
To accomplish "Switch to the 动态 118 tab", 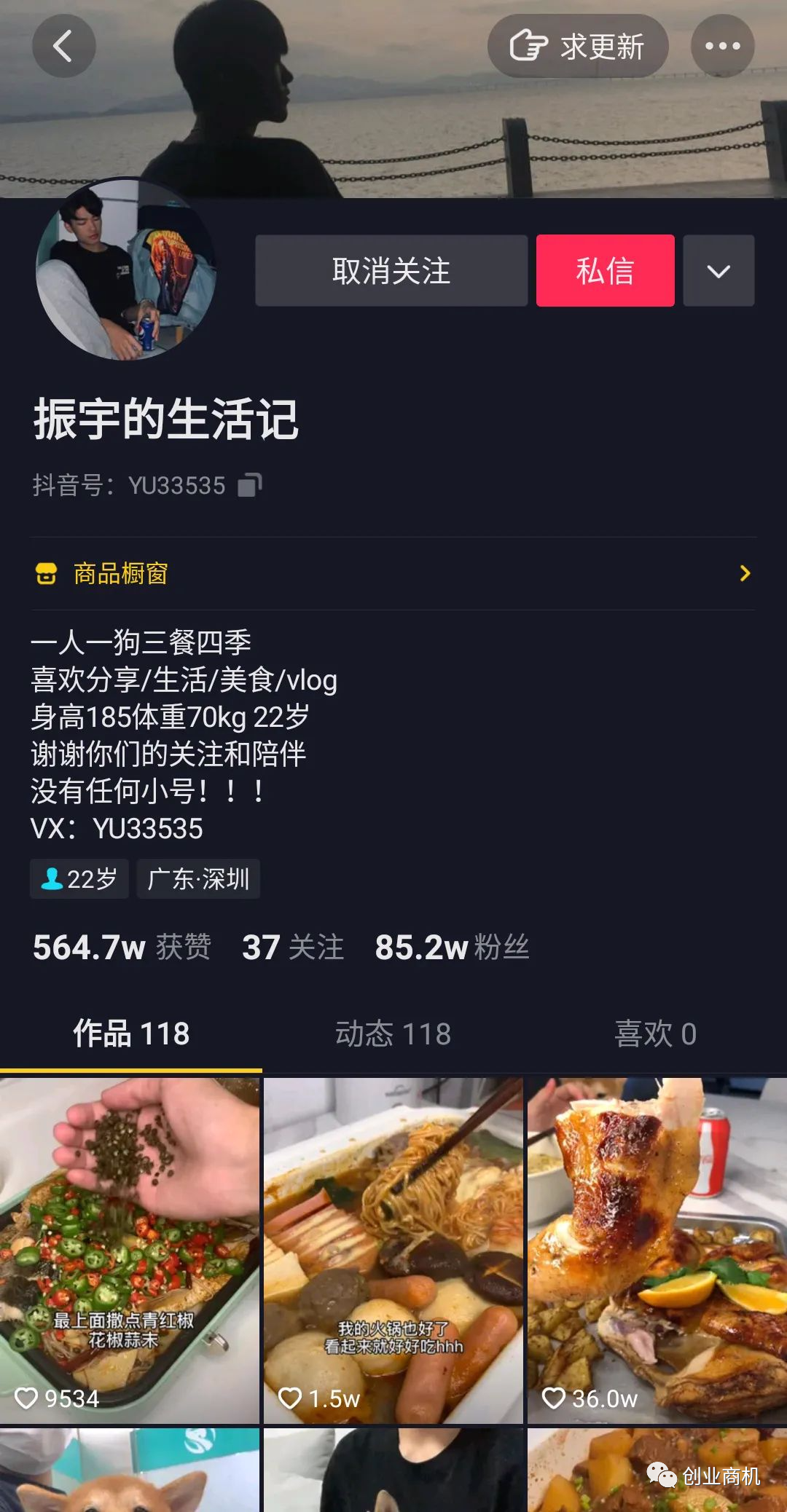I will click(x=393, y=1034).
